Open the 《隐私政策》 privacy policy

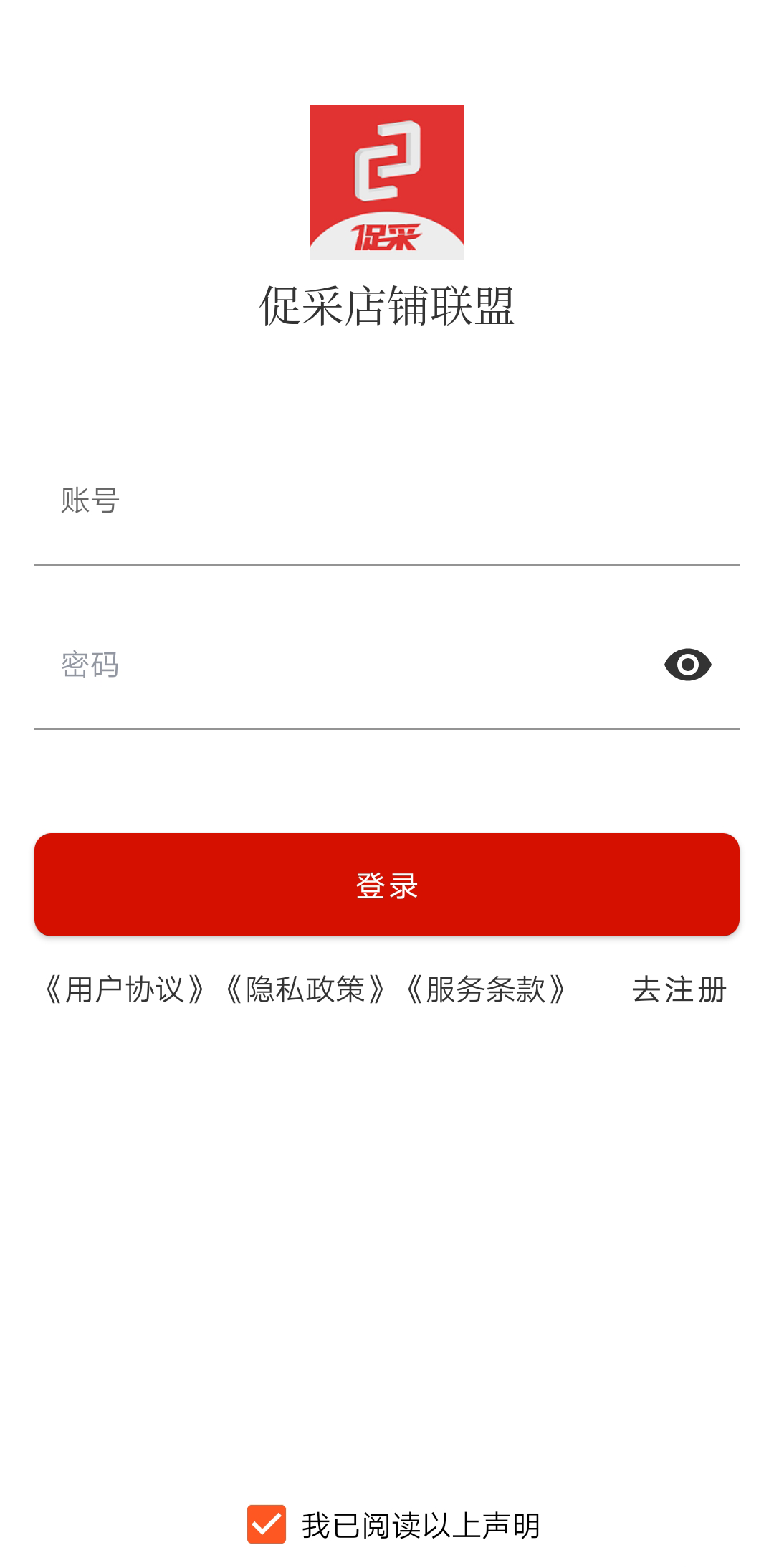pos(305,989)
